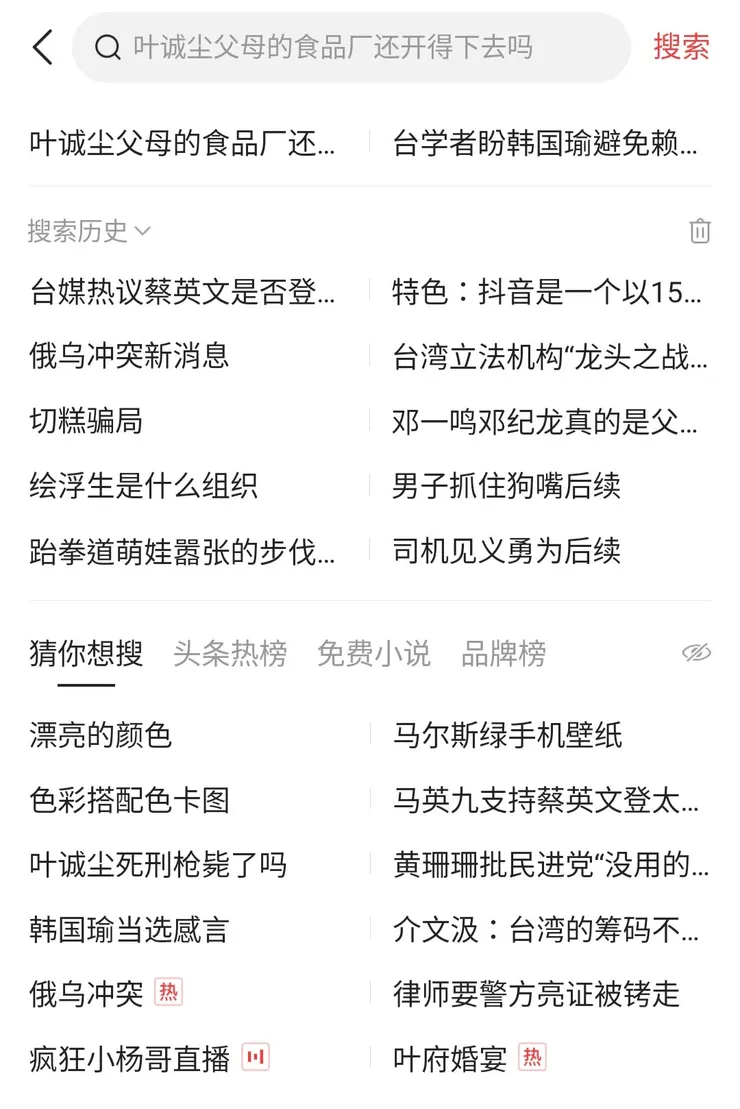Click the magnifier icon inside the search bar

click(108, 46)
